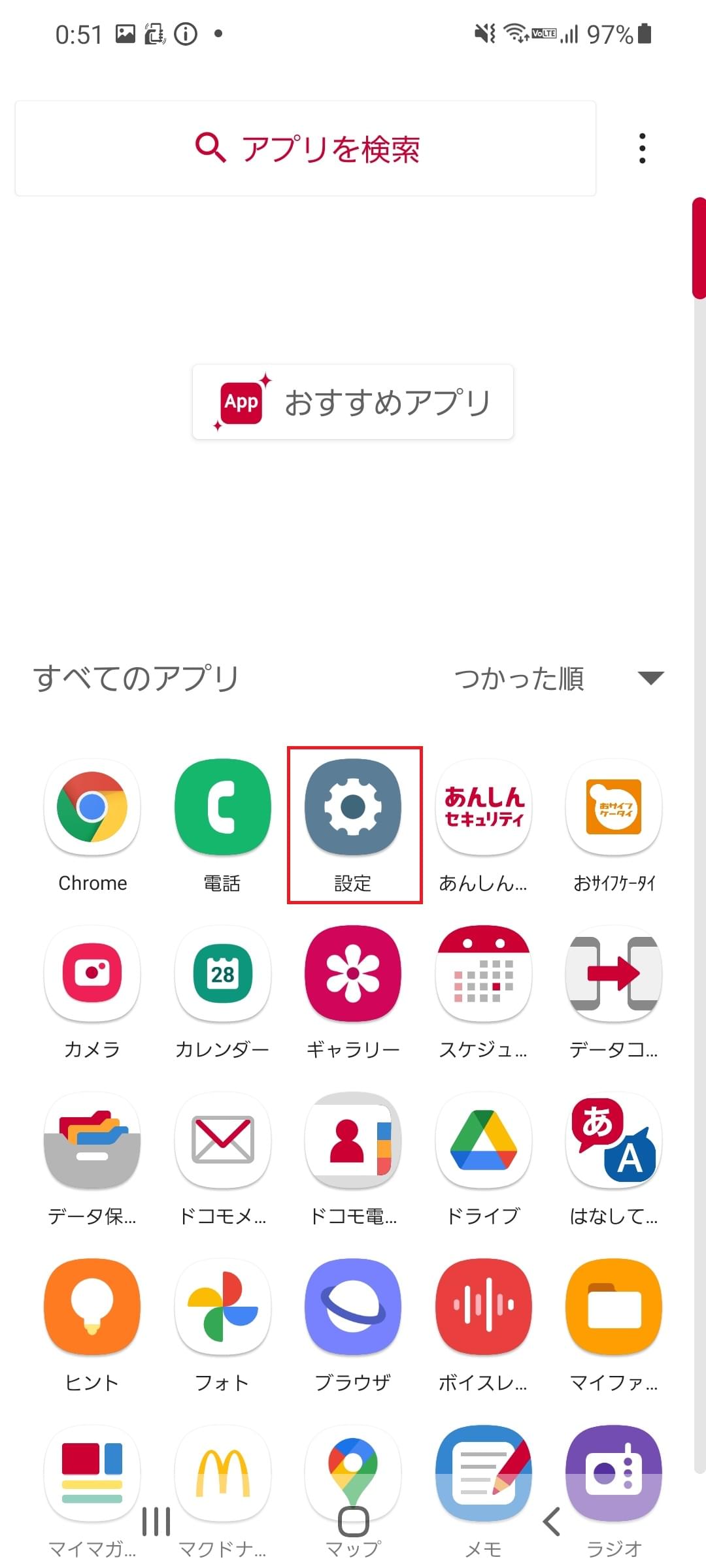Viewport: 706px width, 1568px height.
Task: Tap the おすすめアプリ recommended apps button
Action: click(x=352, y=401)
